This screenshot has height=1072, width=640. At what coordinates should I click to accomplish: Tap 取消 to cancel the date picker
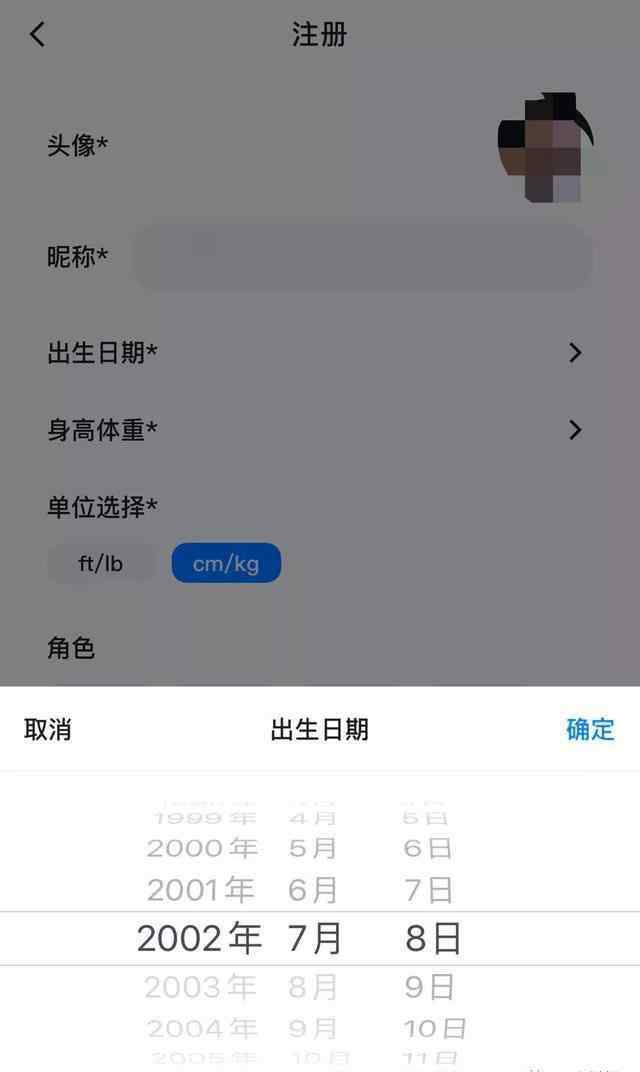tap(48, 729)
